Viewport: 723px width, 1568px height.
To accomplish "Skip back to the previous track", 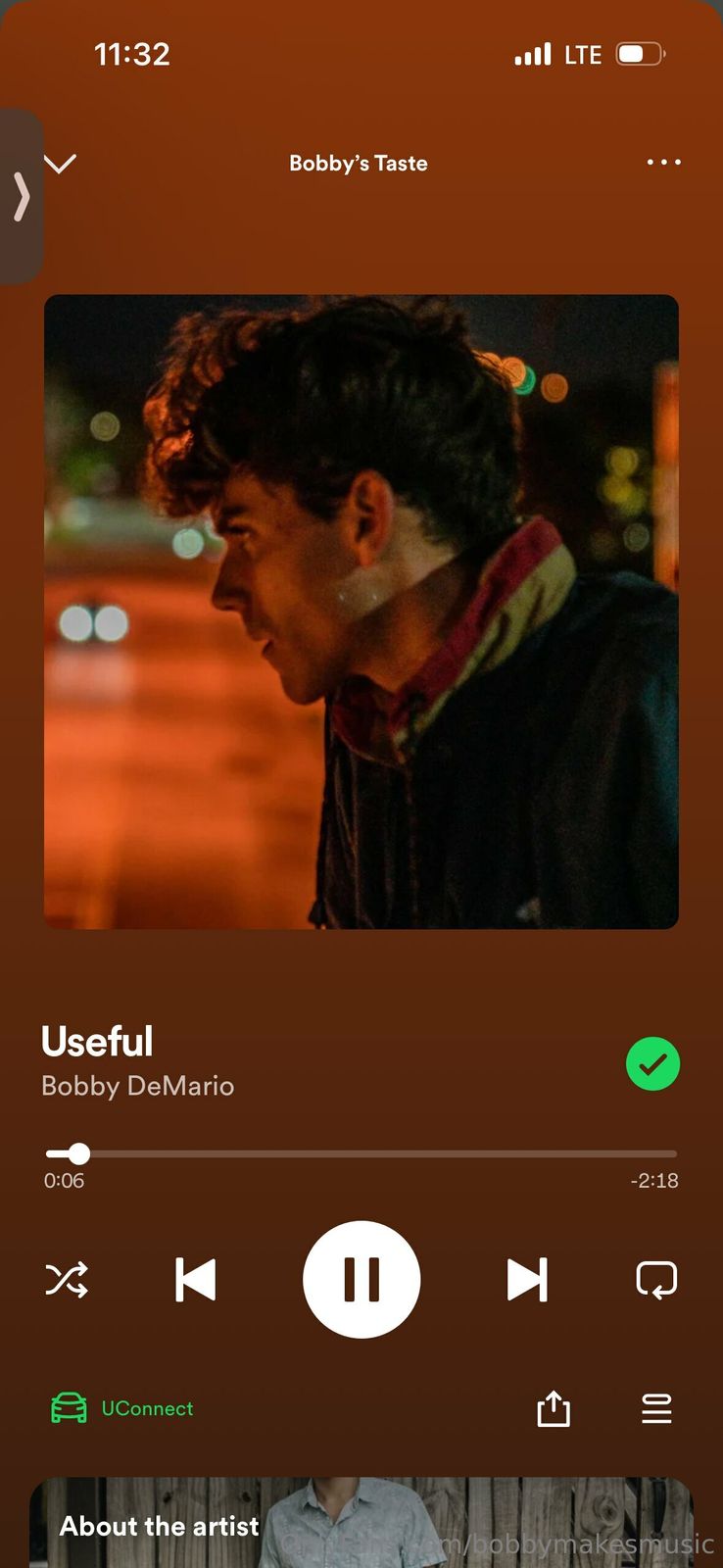I will tap(195, 1280).
